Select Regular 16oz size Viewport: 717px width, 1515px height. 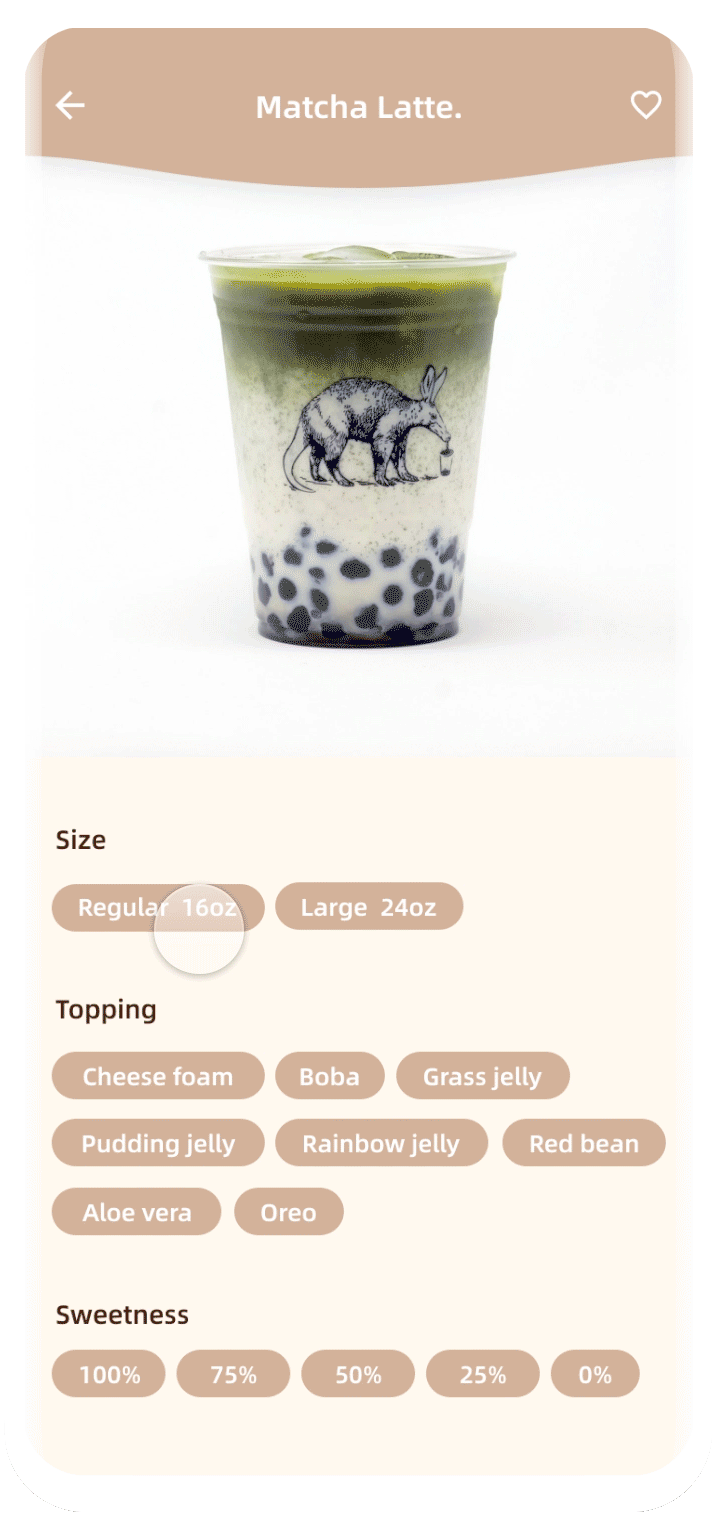157,907
